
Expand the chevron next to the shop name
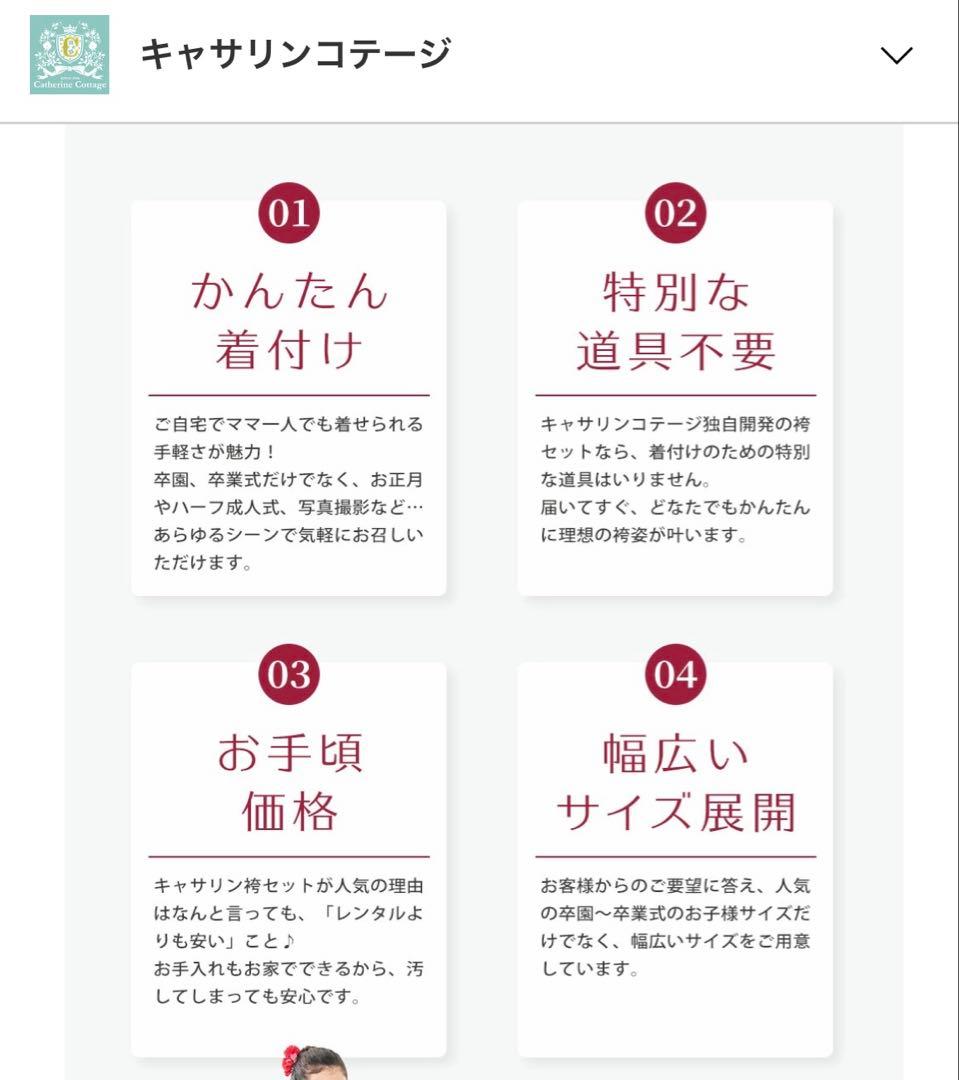tap(897, 55)
